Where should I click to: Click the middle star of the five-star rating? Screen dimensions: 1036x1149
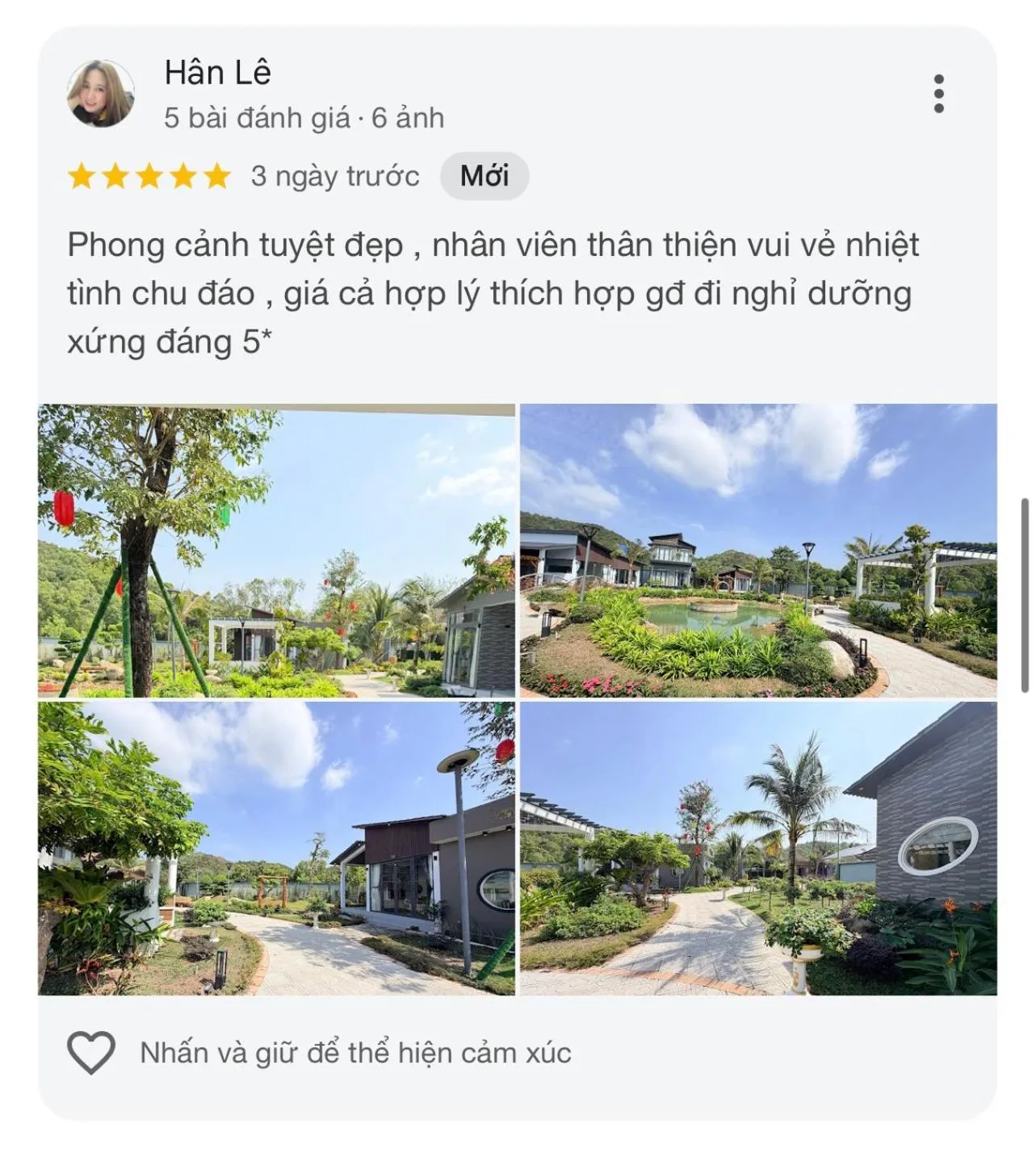click(x=152, y=174)
